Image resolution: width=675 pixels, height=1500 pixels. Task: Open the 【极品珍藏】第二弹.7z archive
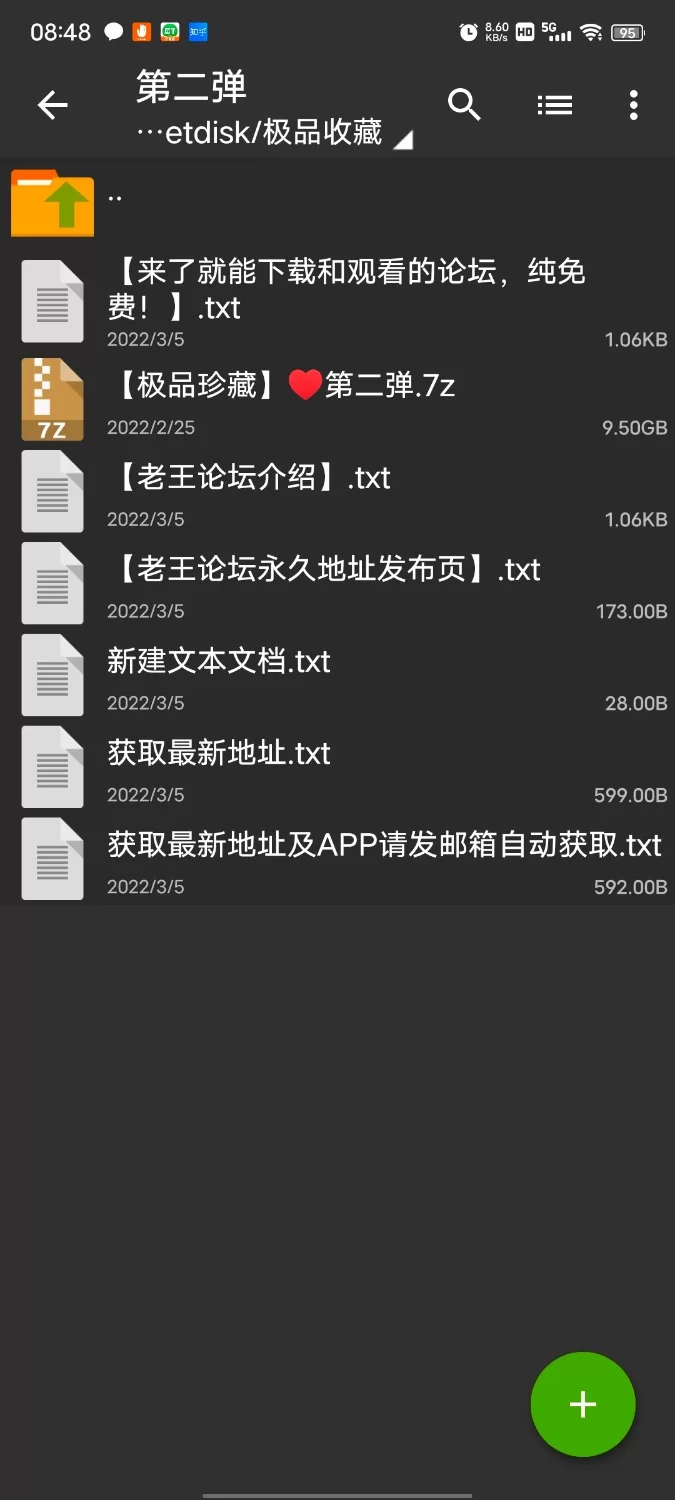coord(337,399)
